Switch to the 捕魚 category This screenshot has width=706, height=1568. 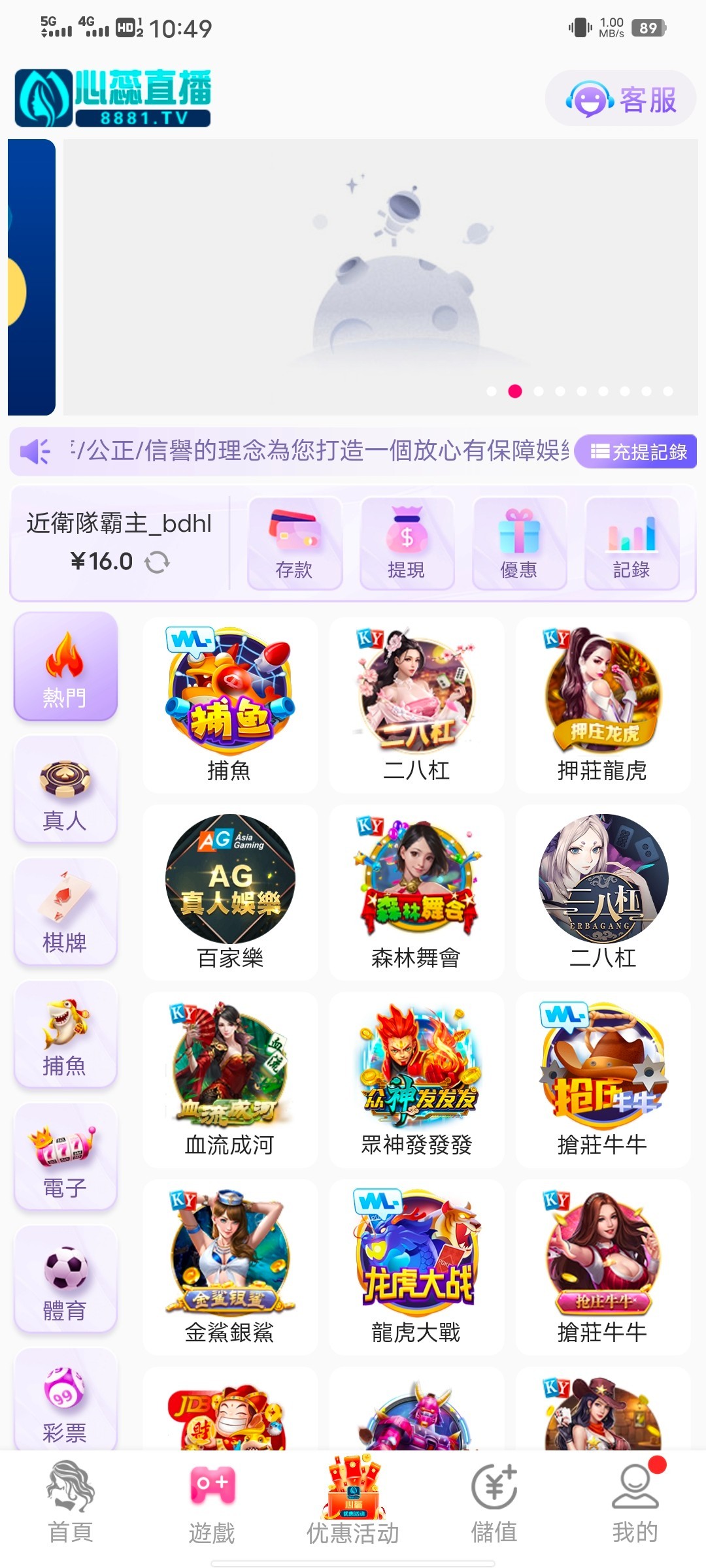(65, 1035)
